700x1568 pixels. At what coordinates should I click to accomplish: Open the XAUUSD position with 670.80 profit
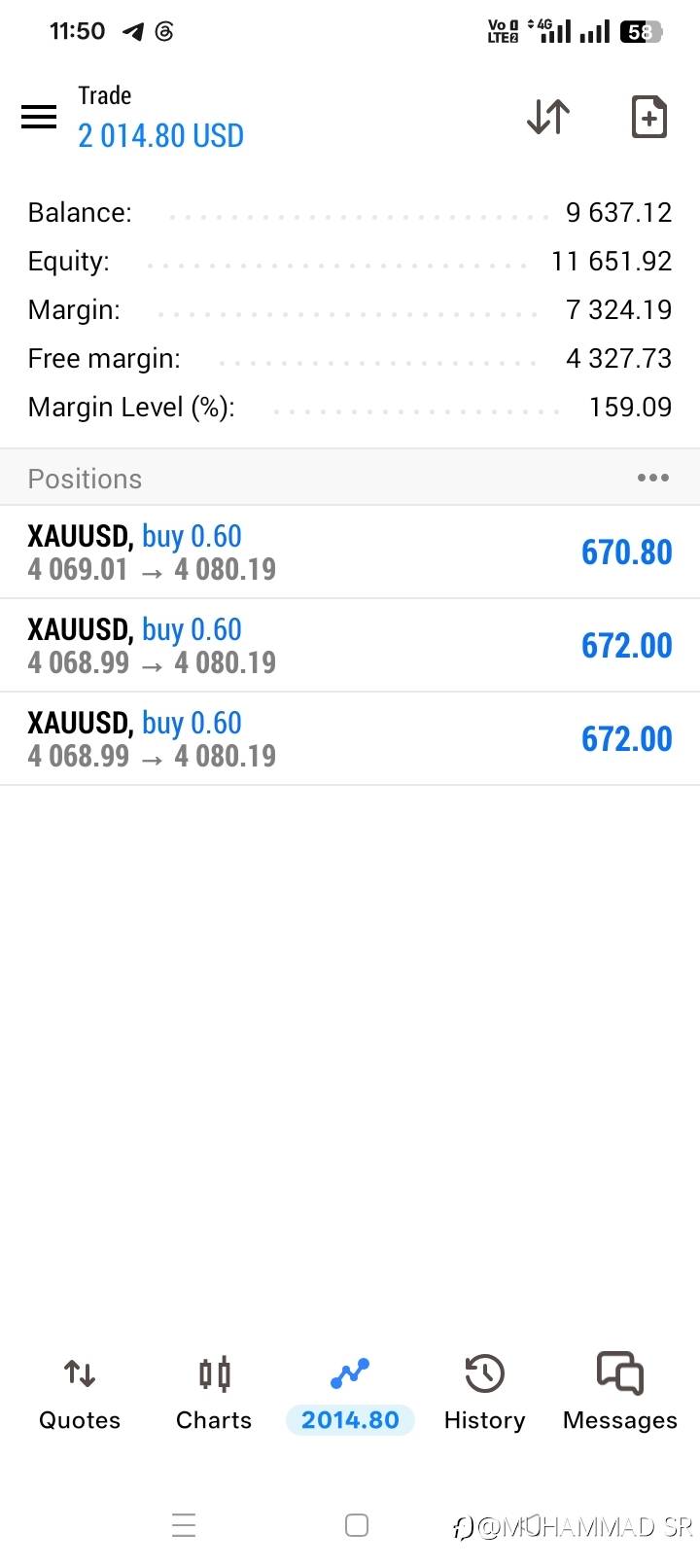pyautogui.click(x=350, y=552)
